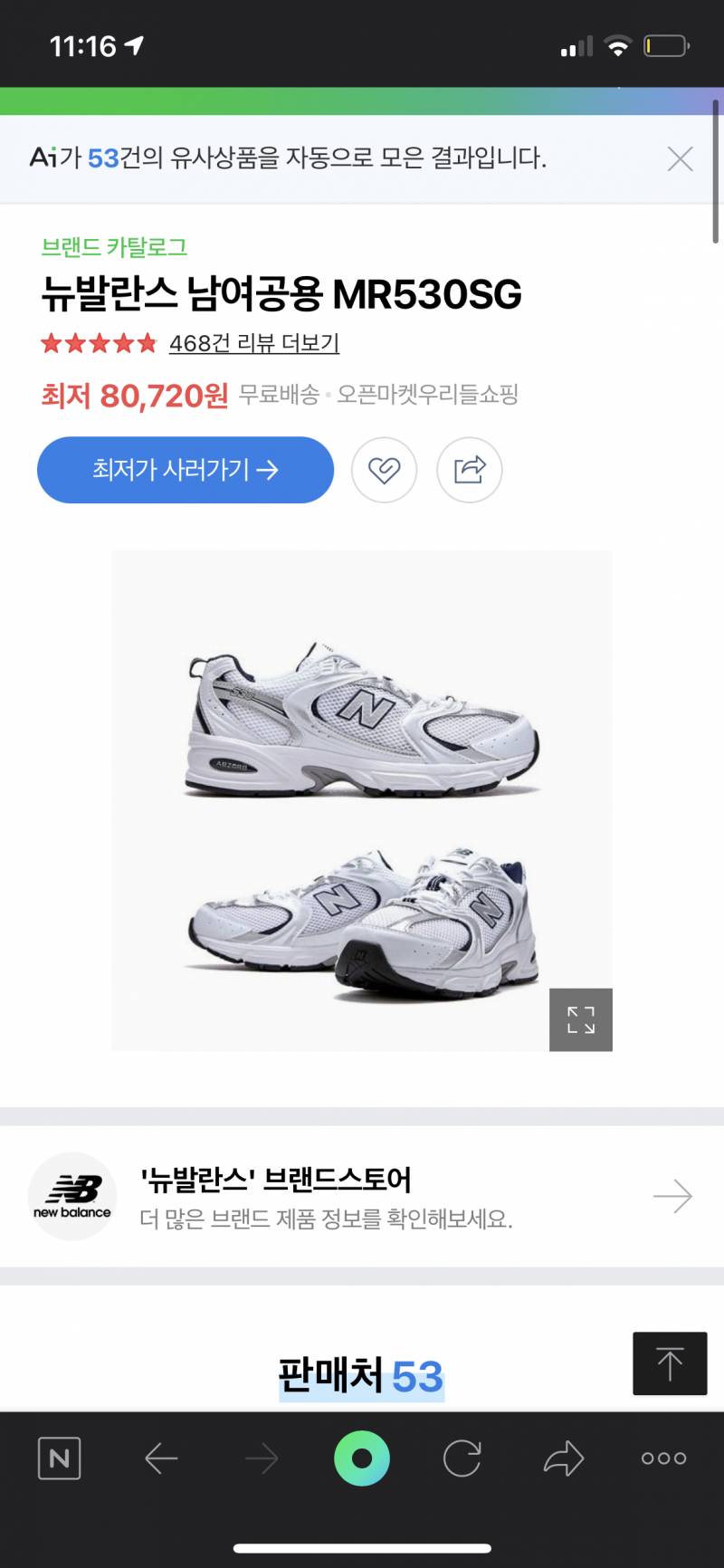Reload the current page
This screenshot has height=1568, width=724.
tap(462, 1458)
